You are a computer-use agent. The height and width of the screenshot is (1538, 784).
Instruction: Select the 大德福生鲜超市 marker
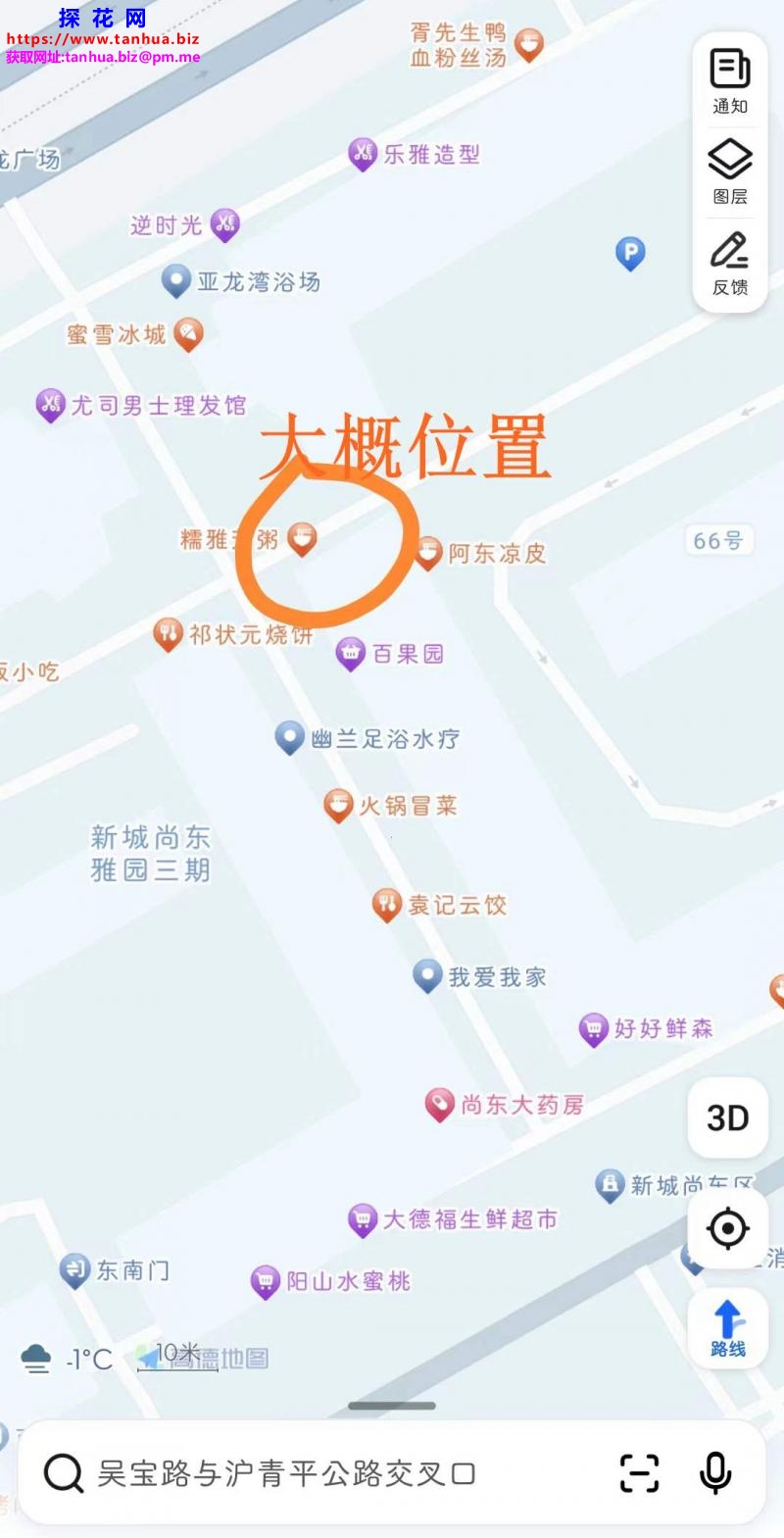363,1219
